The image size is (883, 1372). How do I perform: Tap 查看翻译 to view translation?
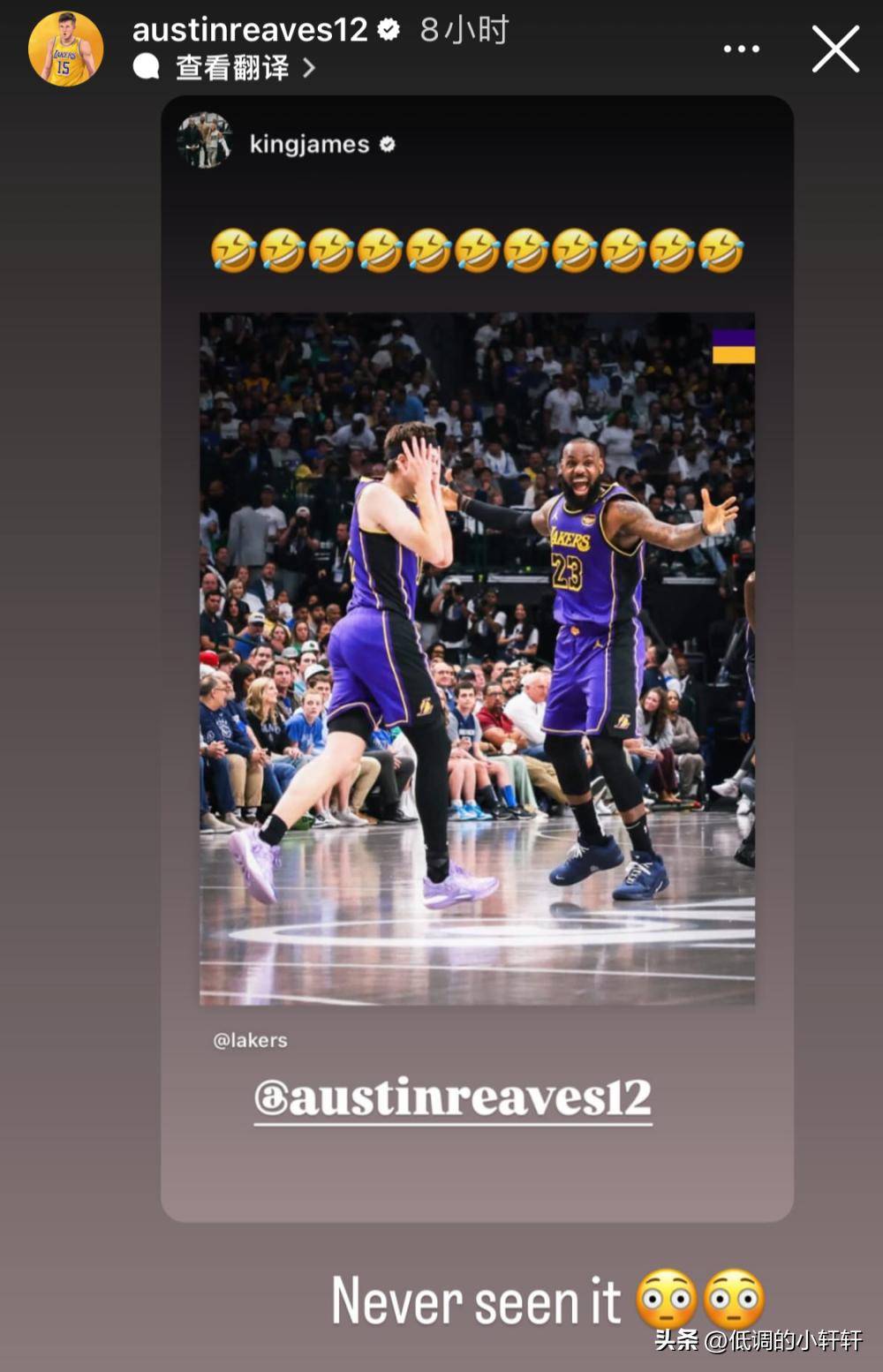pyautogui.click(x=233, y=68)
